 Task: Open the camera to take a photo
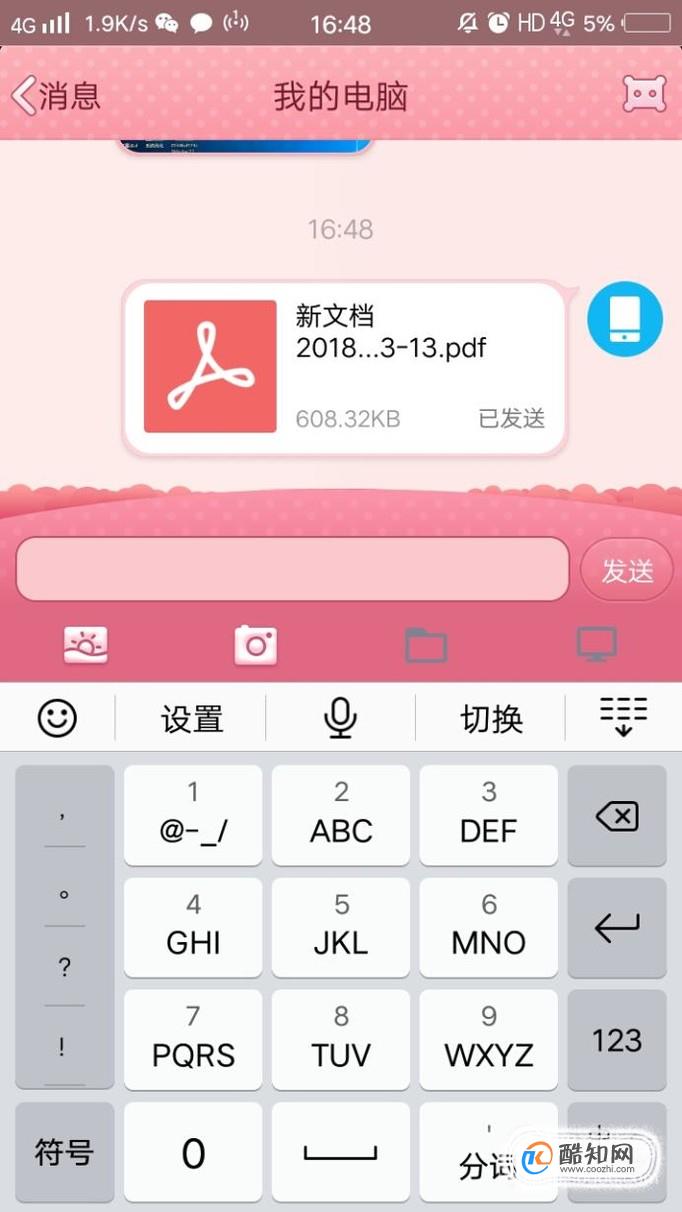click(x=256, y=645)
